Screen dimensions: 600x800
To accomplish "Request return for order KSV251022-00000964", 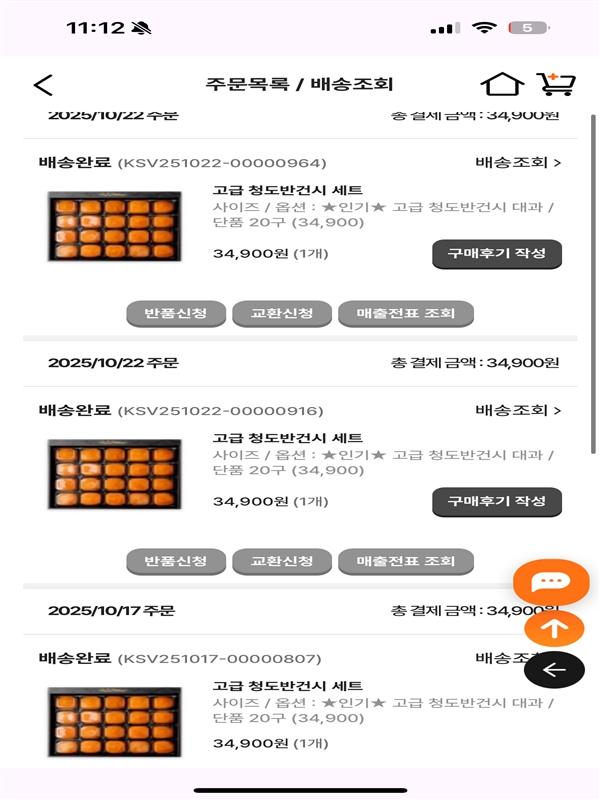I will click(x=176, y=313).
